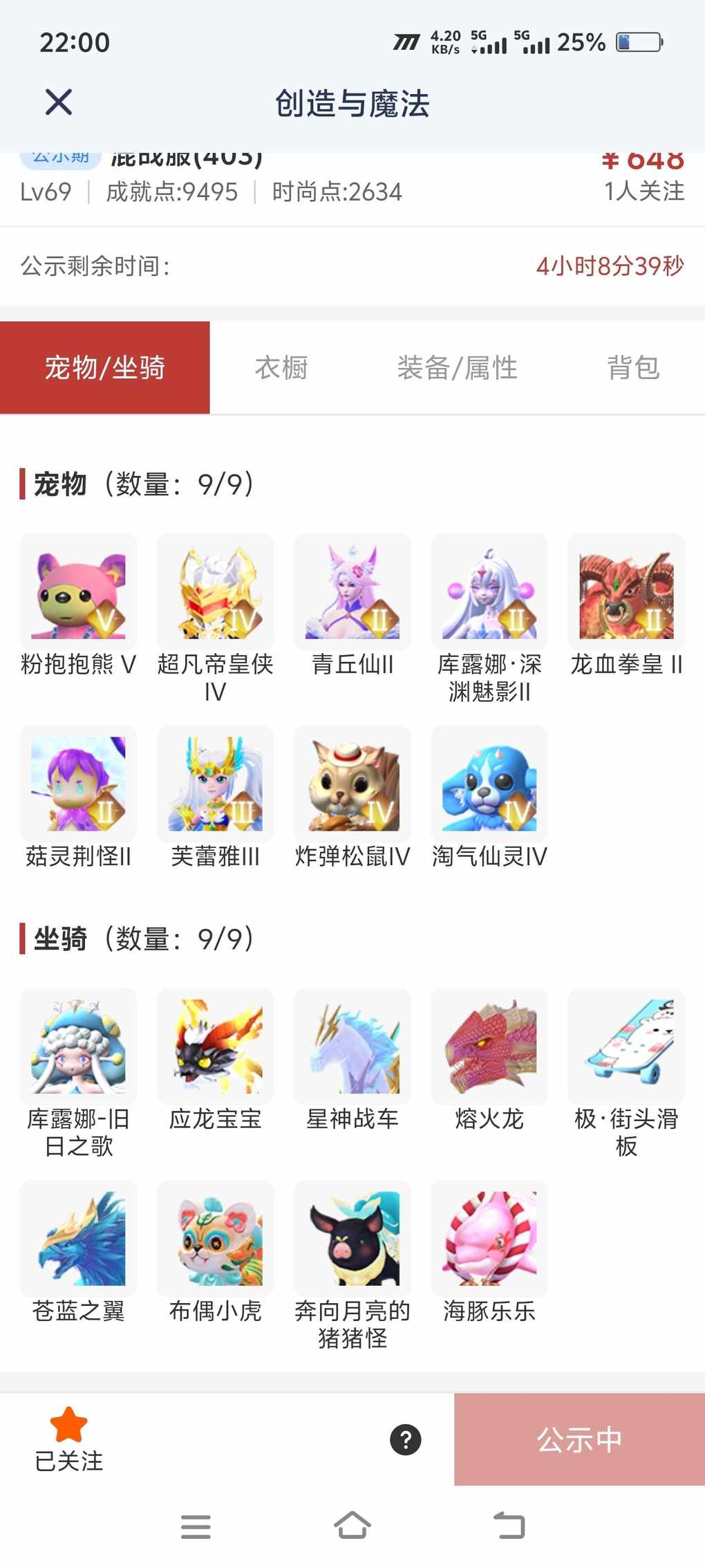Close the 创造与魔法 page
Image resolution: width=705 pixels, height=1568 pixels.
[59, 102]
